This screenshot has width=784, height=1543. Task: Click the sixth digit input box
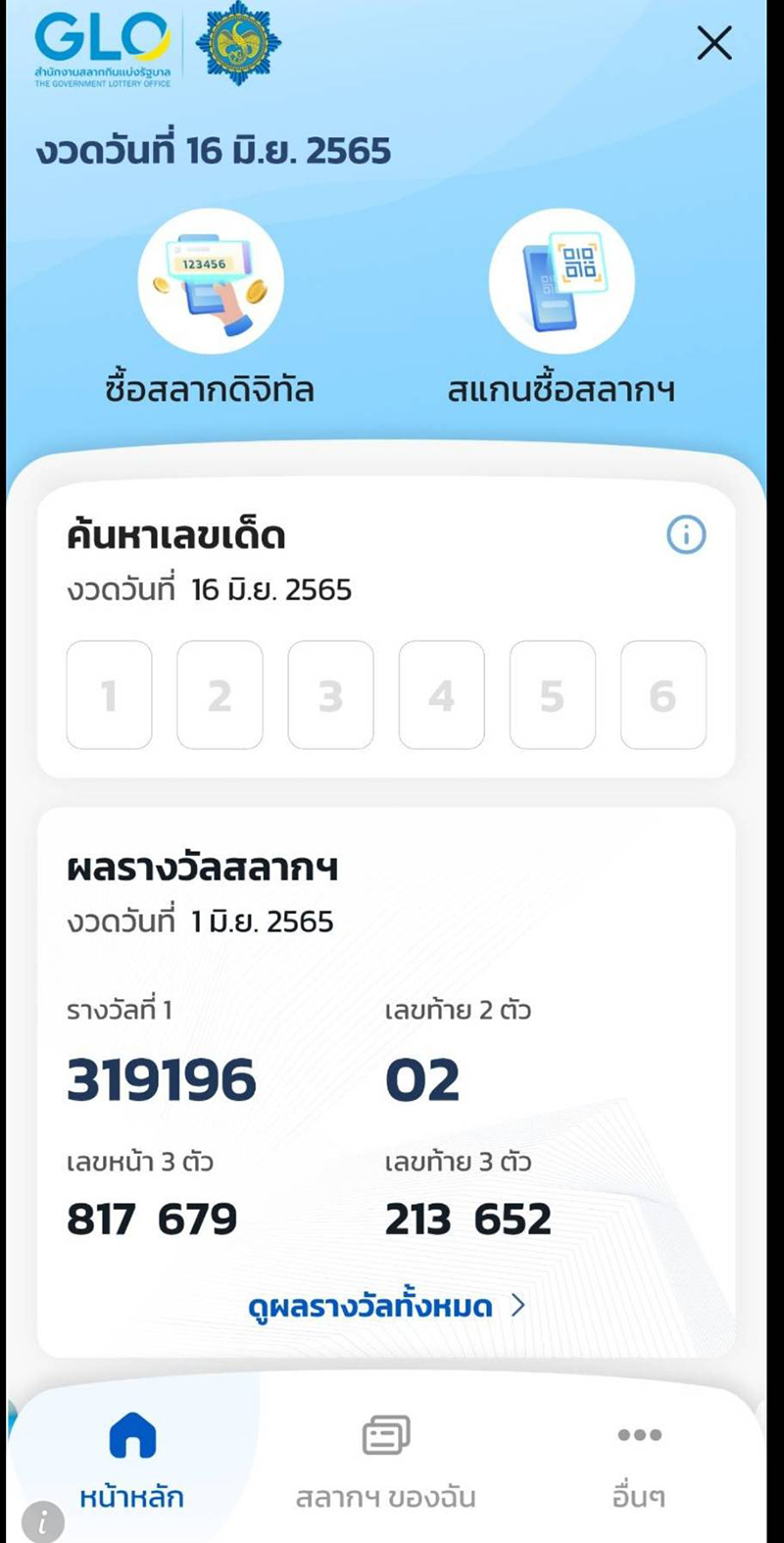coord(662,695)
